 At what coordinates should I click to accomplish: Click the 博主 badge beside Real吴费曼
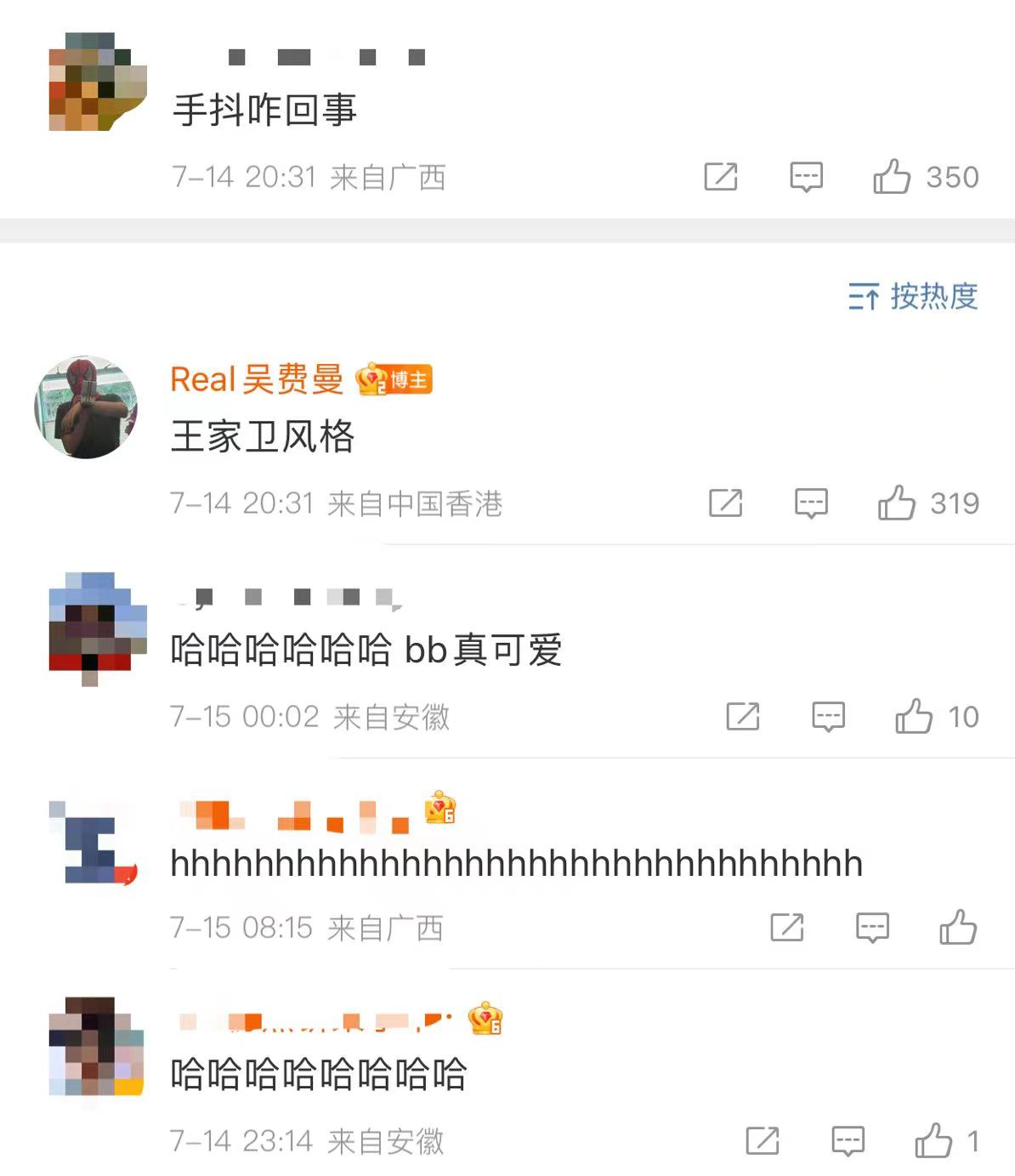coord(396,380)
